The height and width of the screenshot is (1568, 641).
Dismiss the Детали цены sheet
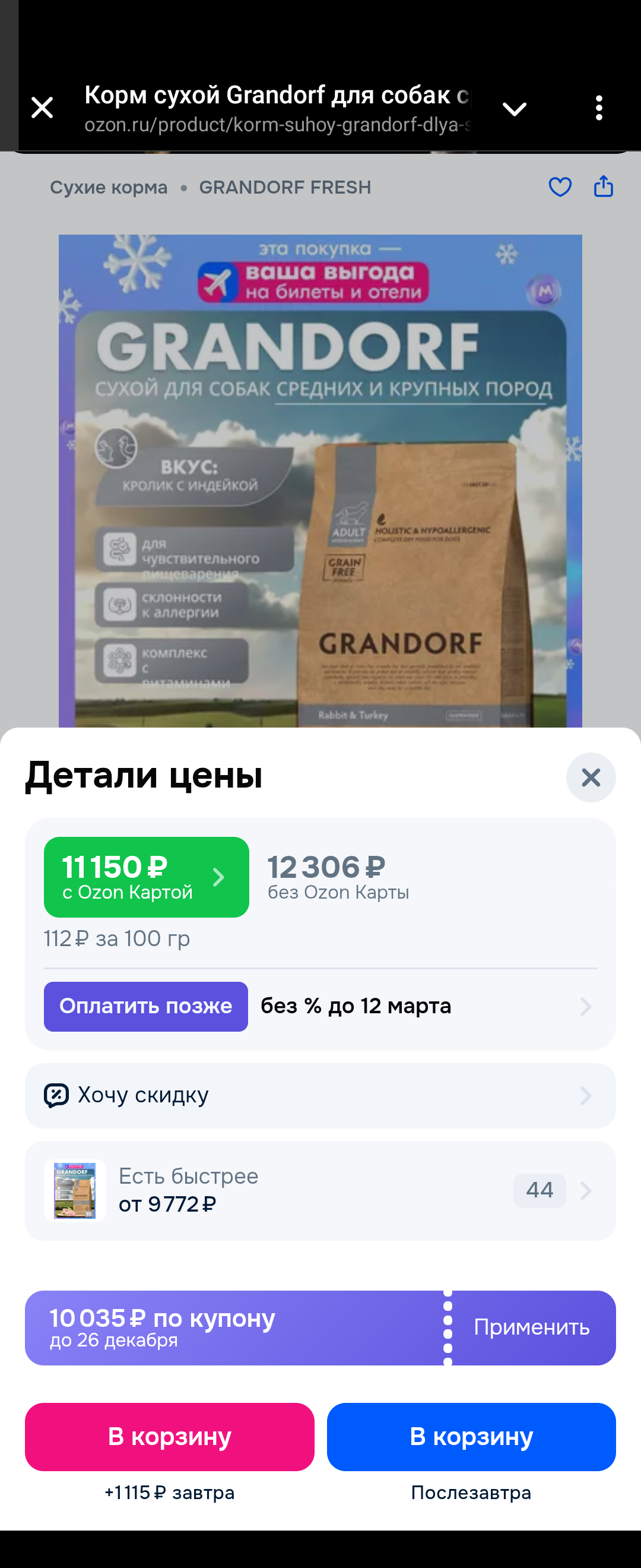[x=591, y=777]
